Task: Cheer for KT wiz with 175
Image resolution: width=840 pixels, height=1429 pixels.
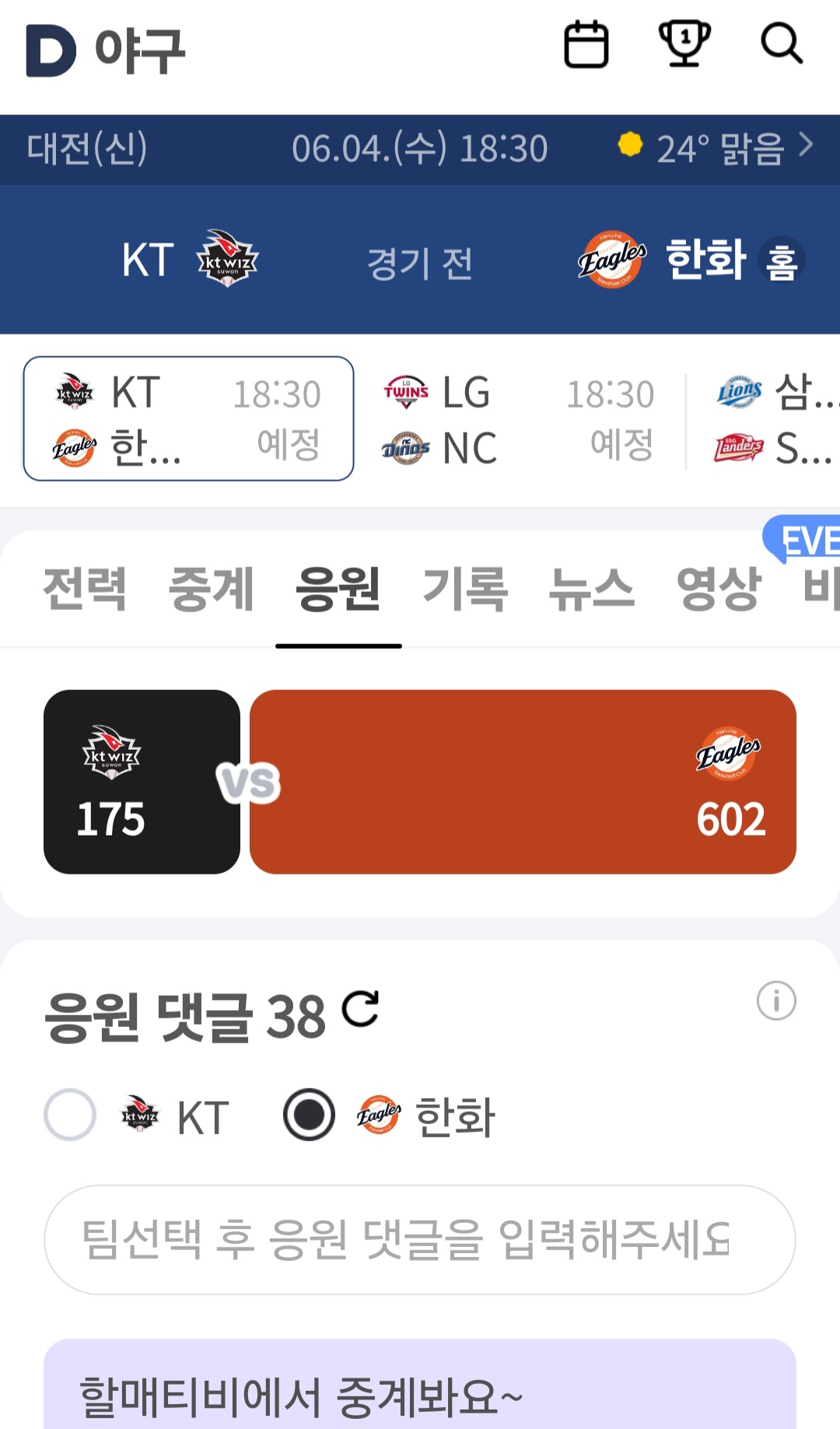Action: click(142, 782)
